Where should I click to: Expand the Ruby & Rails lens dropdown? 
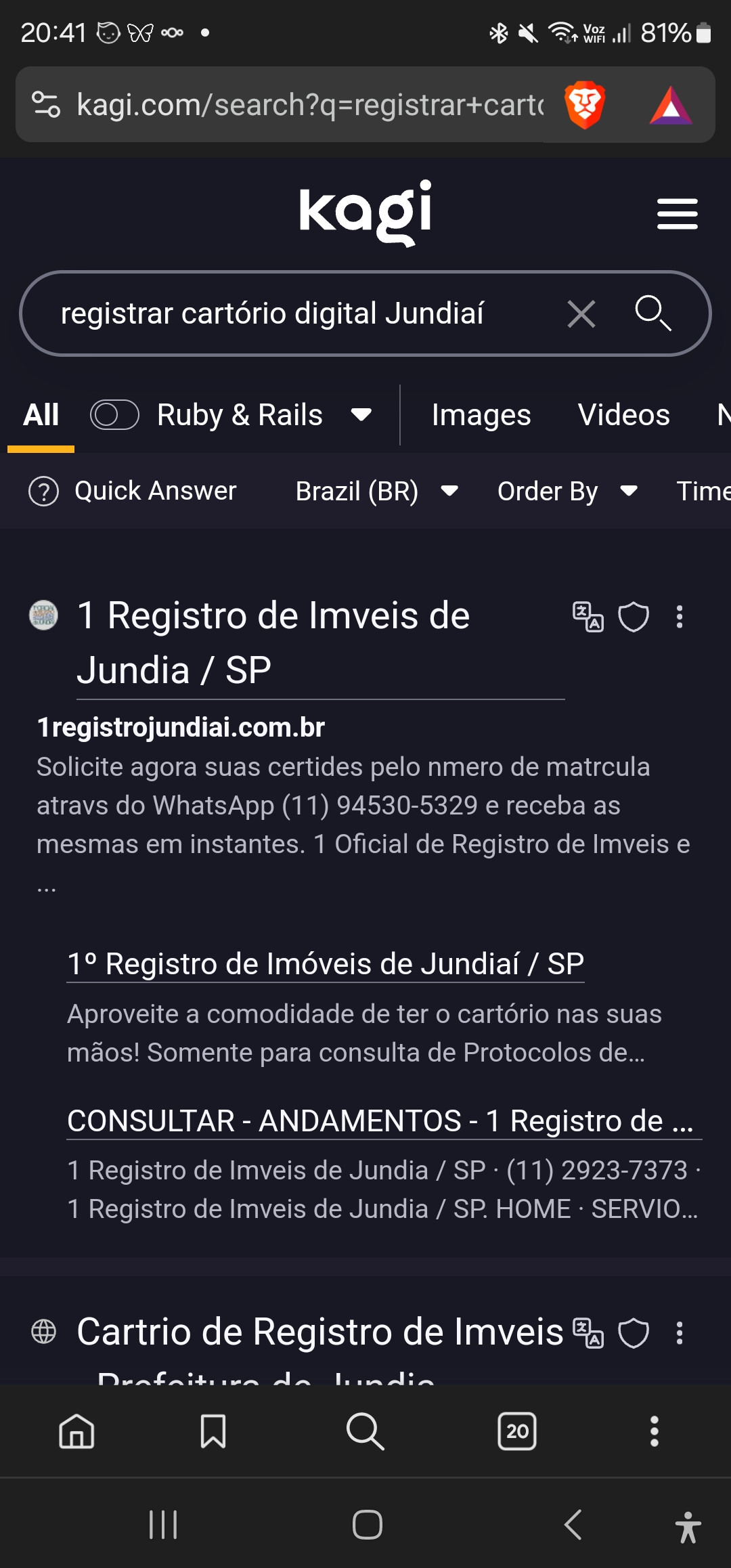[x=361, y=414]
